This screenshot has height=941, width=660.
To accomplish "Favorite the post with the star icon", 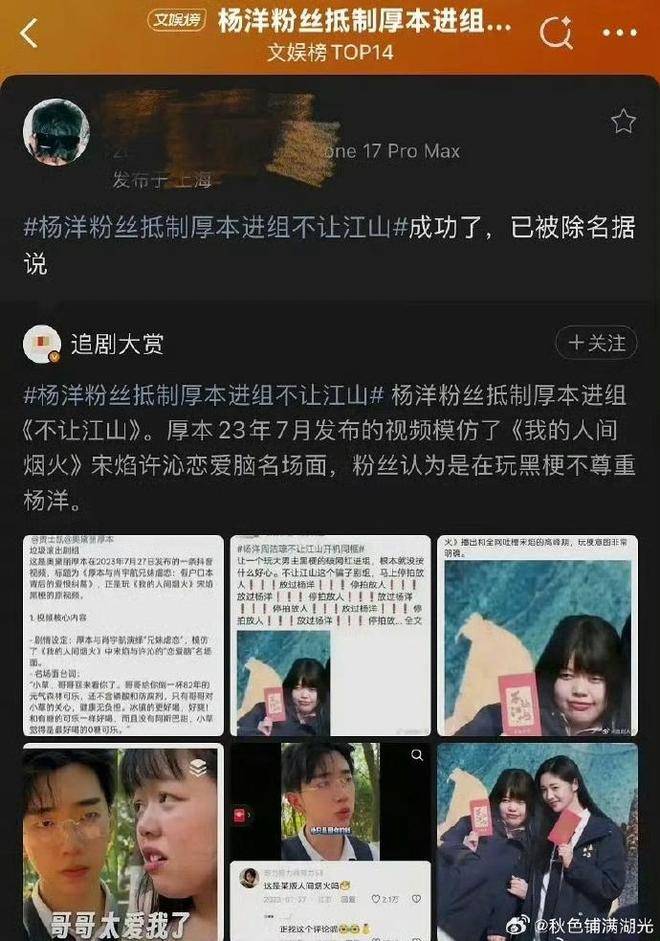I will tap(623, 122).
